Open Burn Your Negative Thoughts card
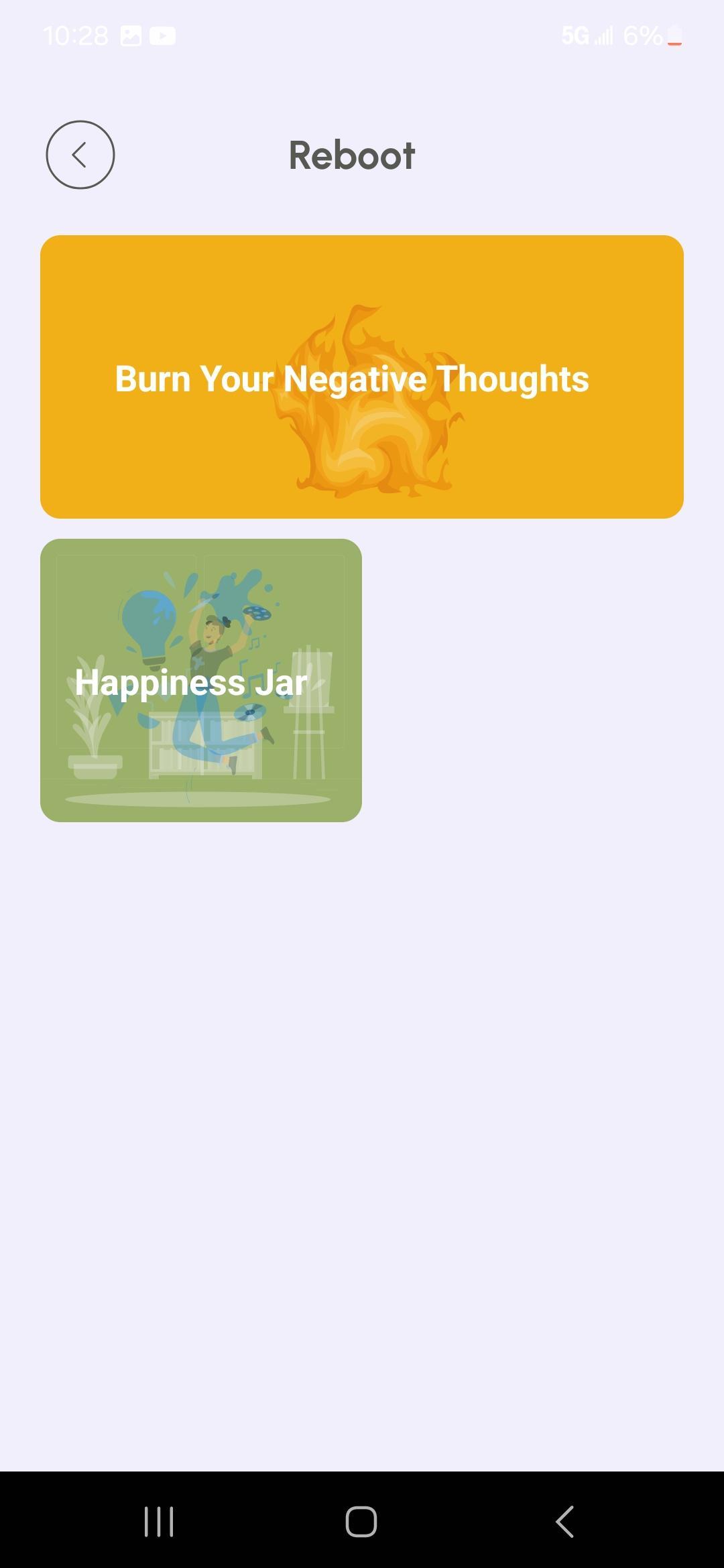The width and height of the screenshot is (724, 1568). point(362,377)
